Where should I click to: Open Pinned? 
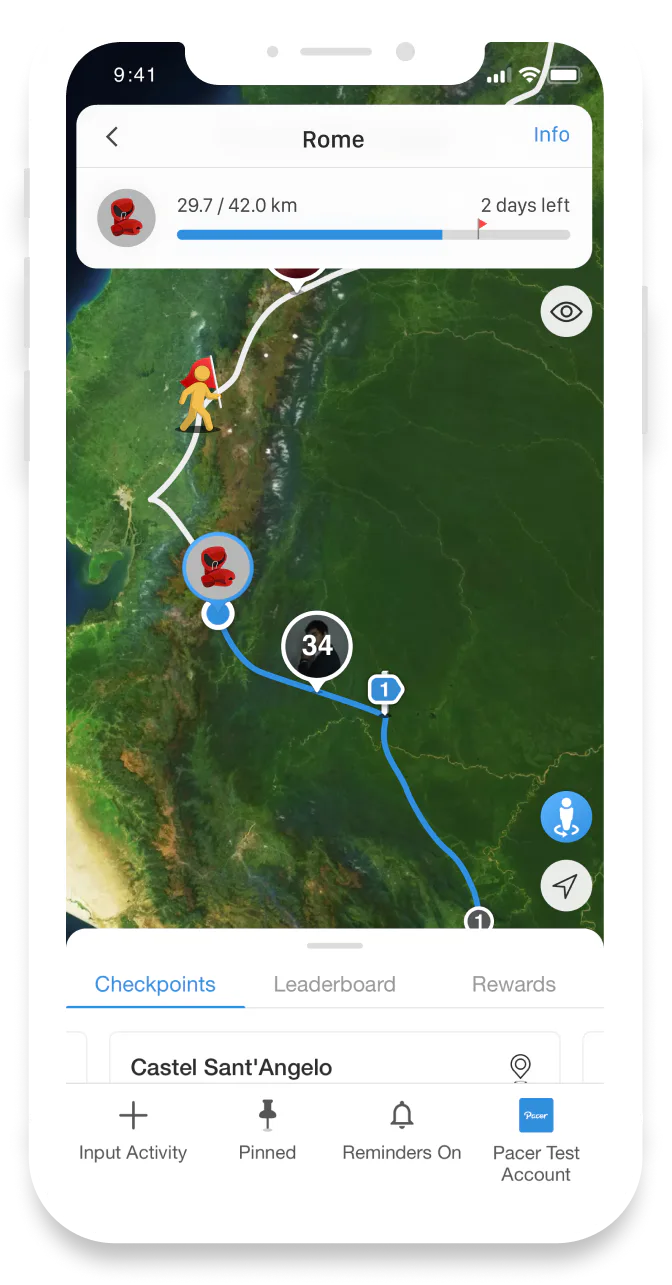click(x=267, y=1134)
